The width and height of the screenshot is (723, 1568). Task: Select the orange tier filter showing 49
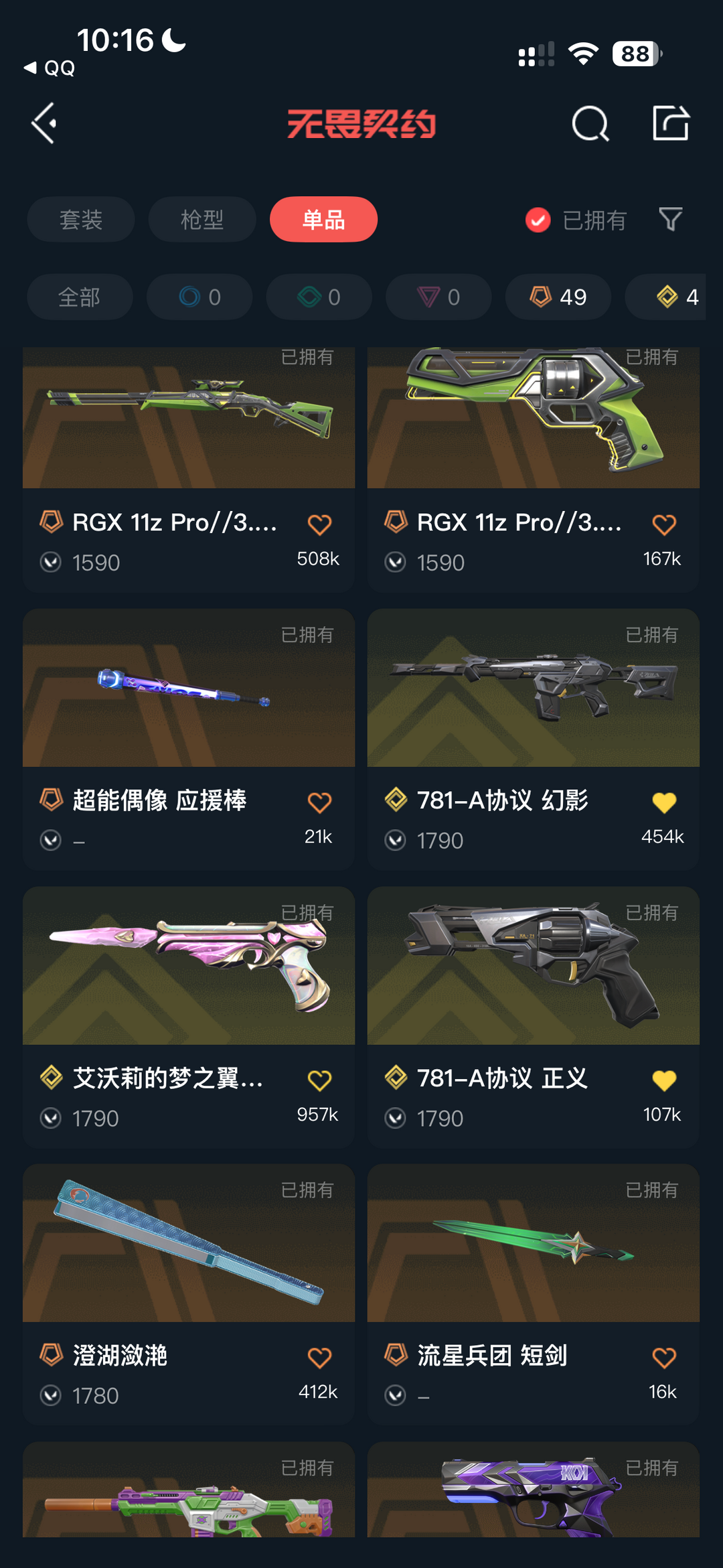coord(557,297)
